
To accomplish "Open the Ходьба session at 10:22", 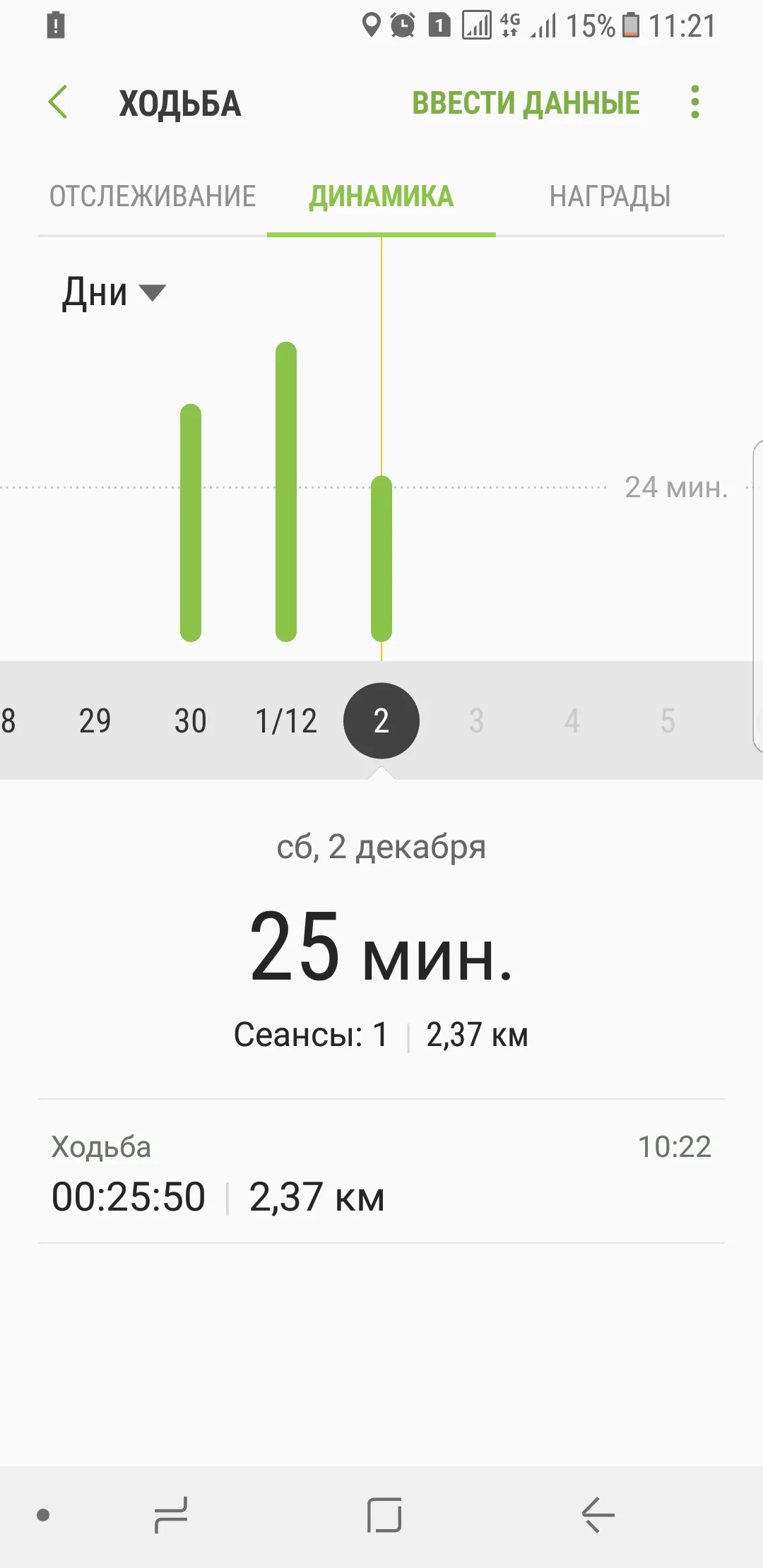I will click(381, 1171).
